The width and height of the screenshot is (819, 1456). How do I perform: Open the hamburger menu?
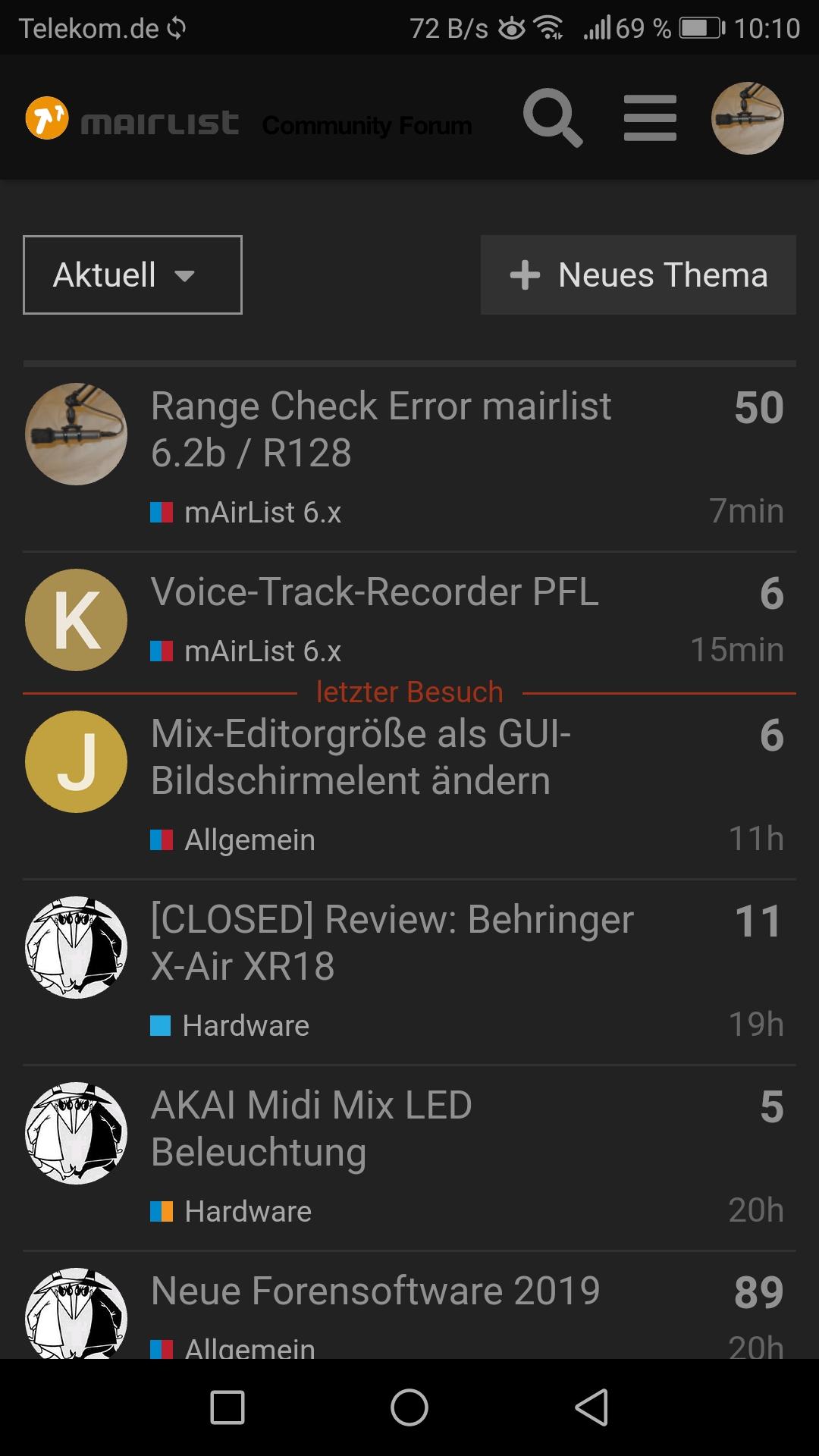click(650, 118)
